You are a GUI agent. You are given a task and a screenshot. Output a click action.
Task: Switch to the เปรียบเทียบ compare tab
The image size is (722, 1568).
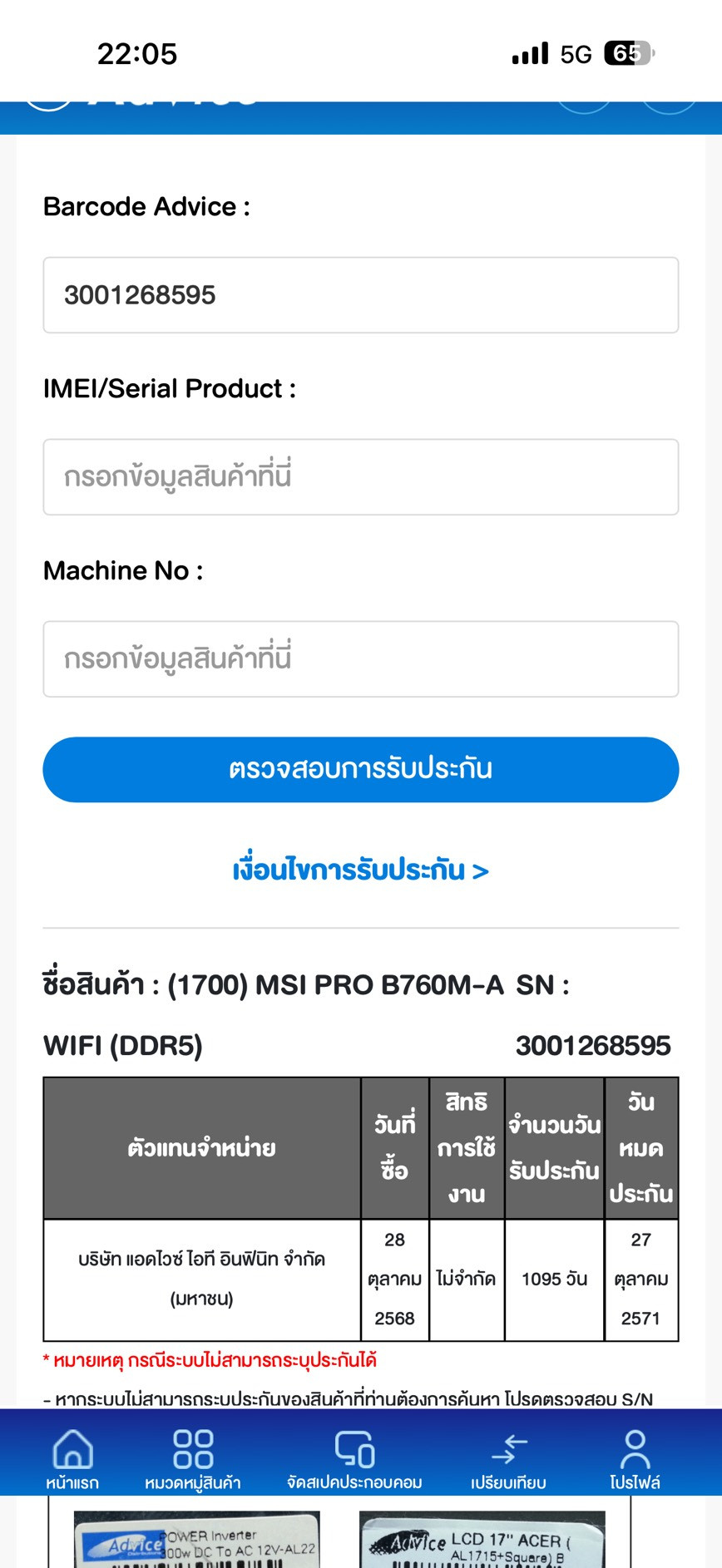tap(508, 1458)
